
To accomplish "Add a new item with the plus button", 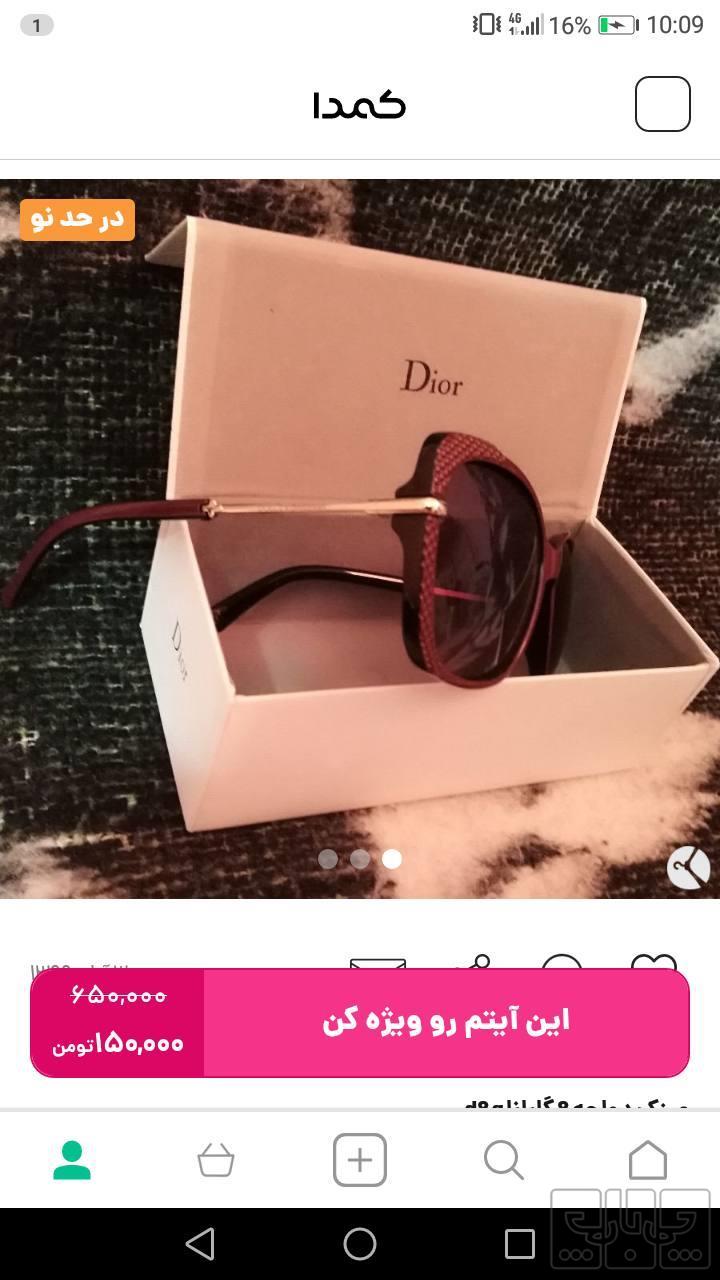I will click(x=360, y=1160).
